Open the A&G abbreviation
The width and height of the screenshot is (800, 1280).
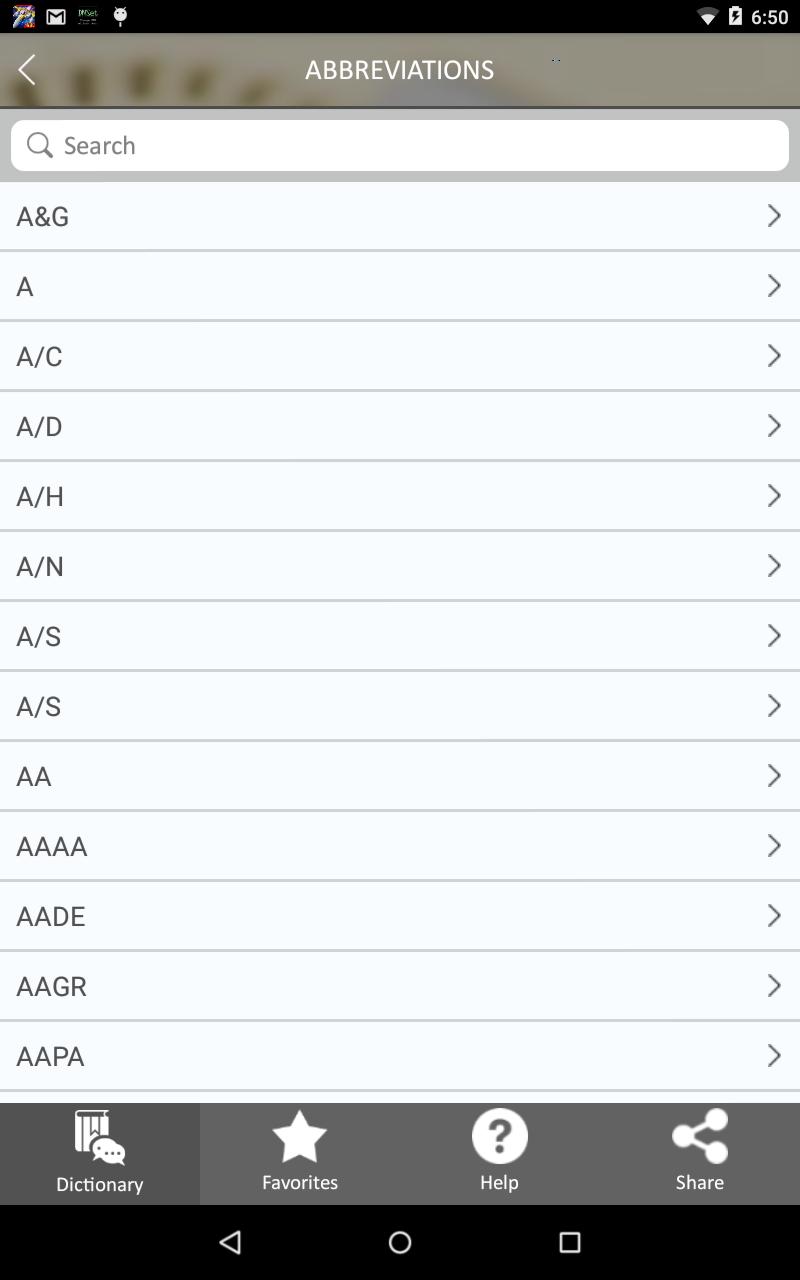click(x=400, y=216)
